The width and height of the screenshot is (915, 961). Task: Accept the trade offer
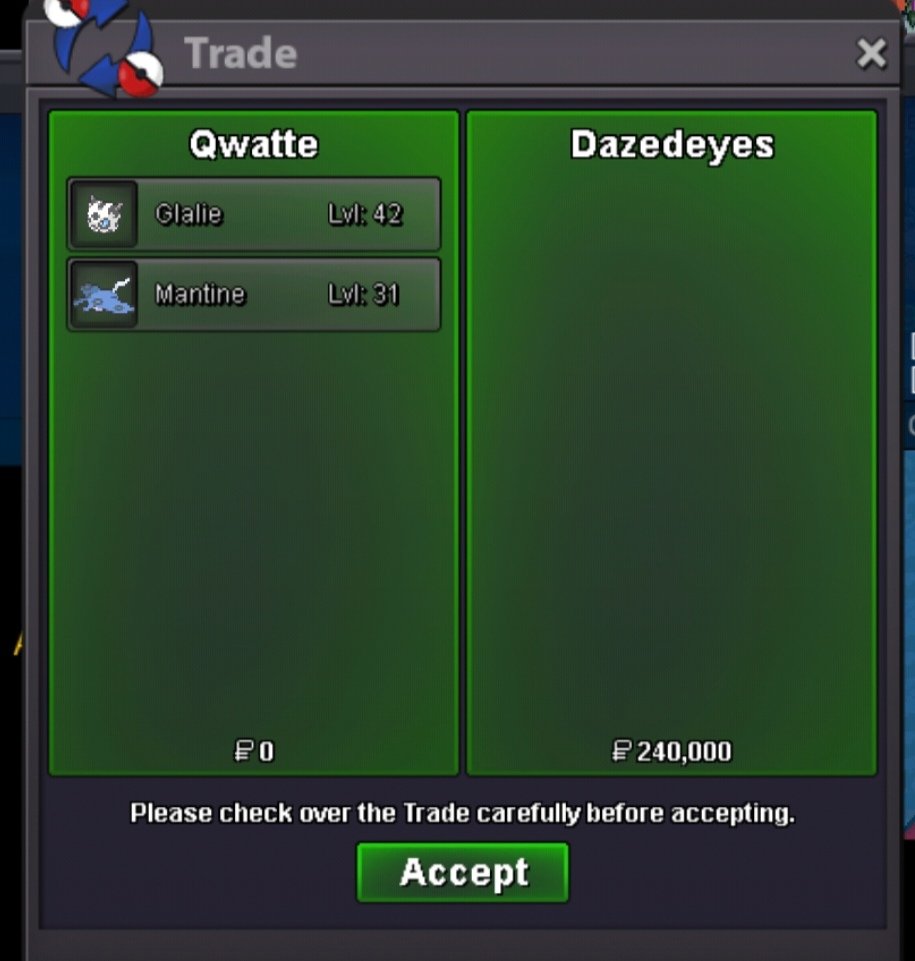(462, 873)
